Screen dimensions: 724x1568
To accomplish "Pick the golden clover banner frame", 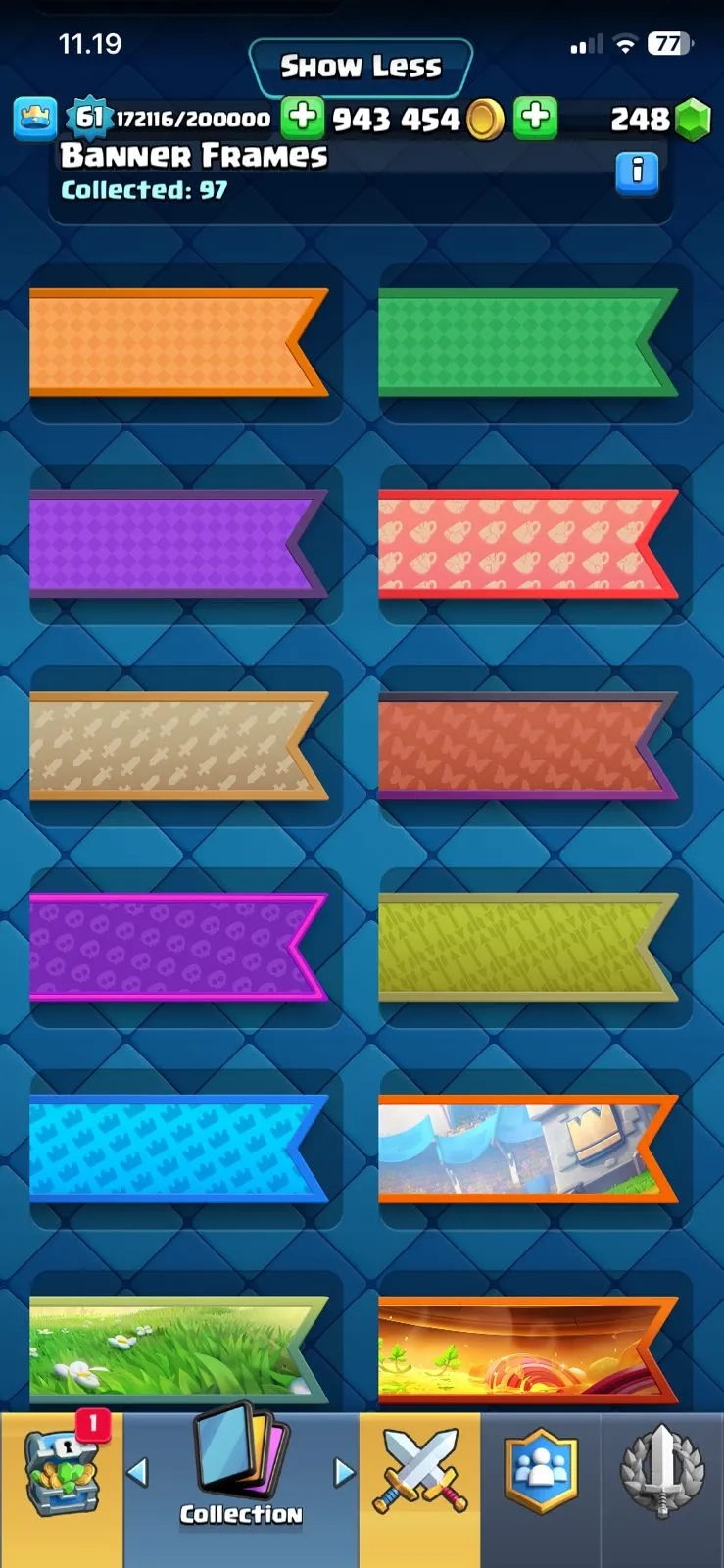I will point(526,1347).
